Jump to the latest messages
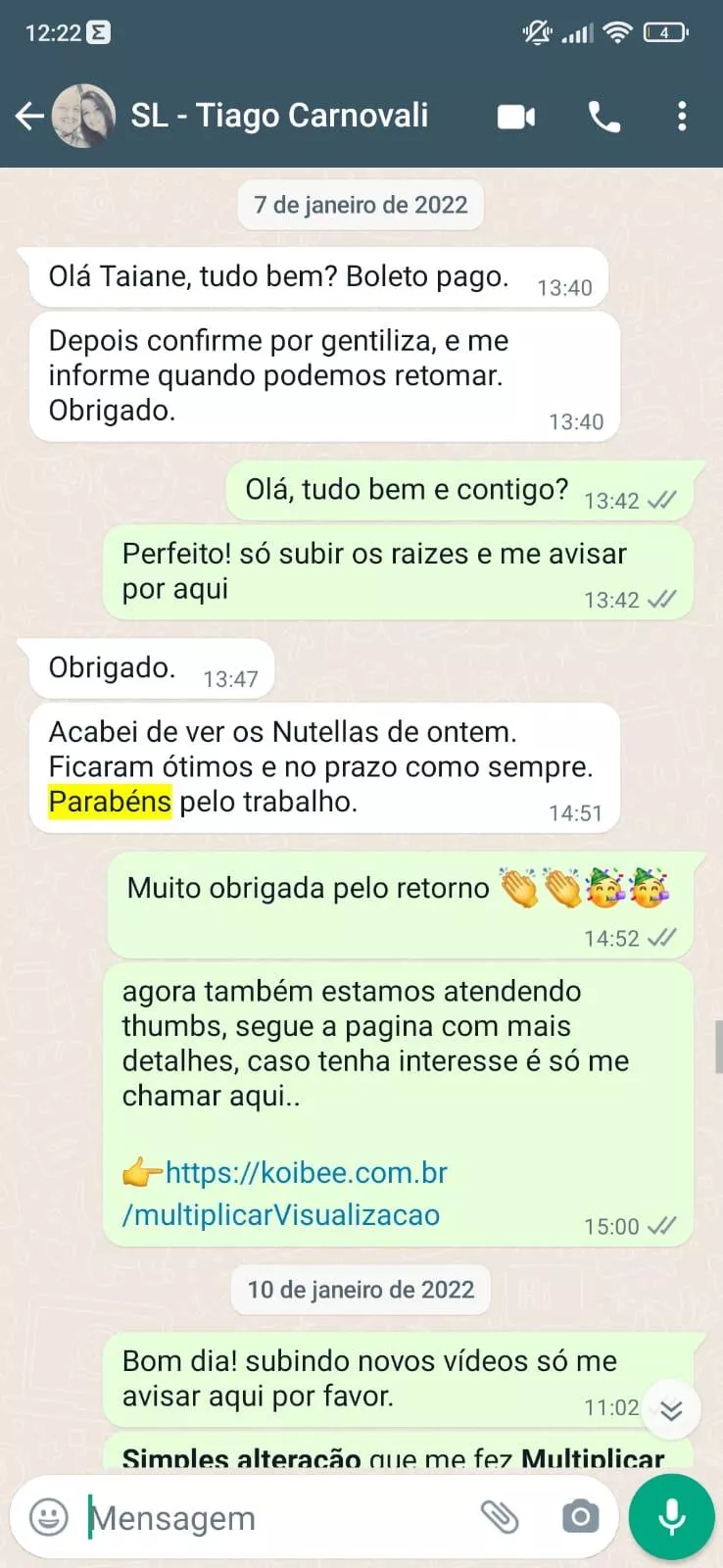The width and height of the screenshot is (723, 1568). [x=671, y=1409]
